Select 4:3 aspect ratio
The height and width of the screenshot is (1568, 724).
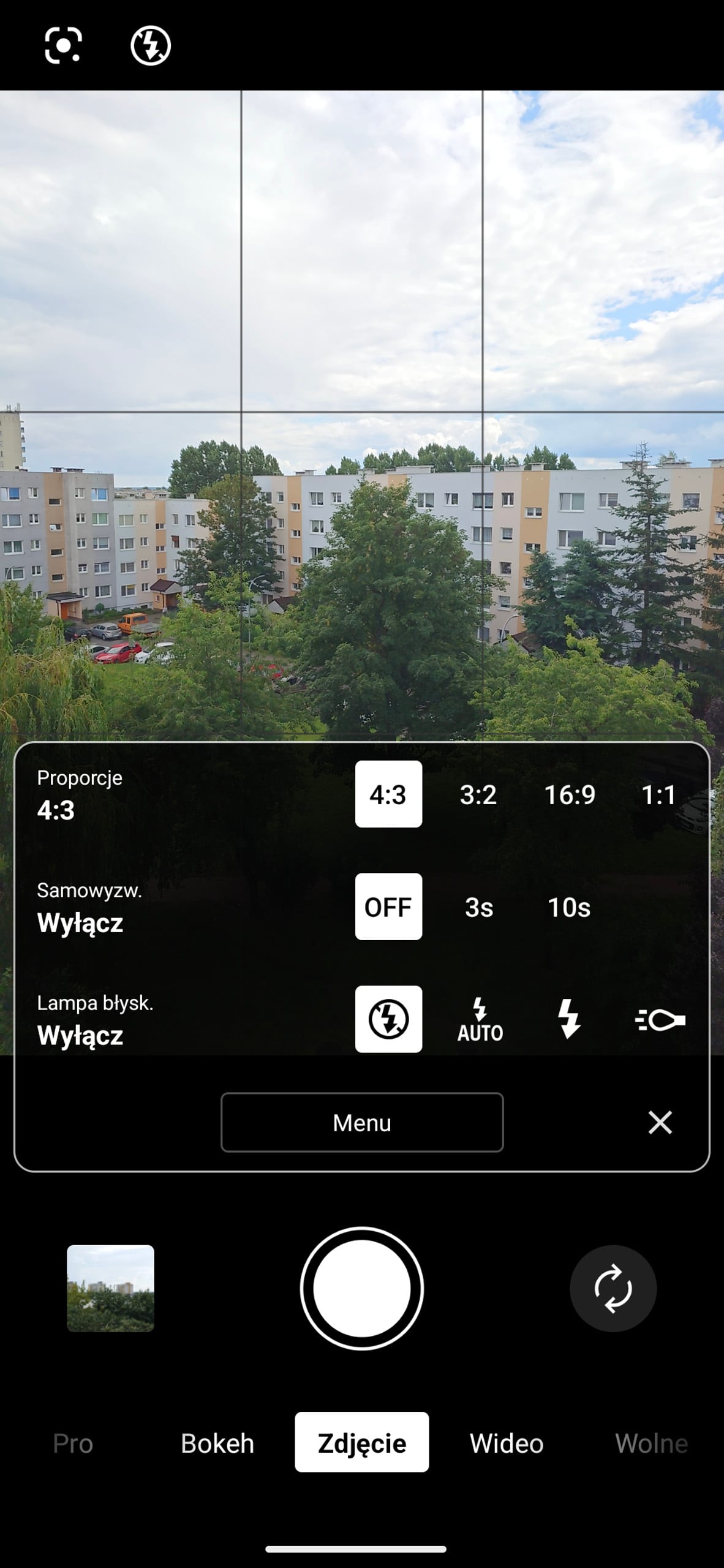[x=388, y=794]
